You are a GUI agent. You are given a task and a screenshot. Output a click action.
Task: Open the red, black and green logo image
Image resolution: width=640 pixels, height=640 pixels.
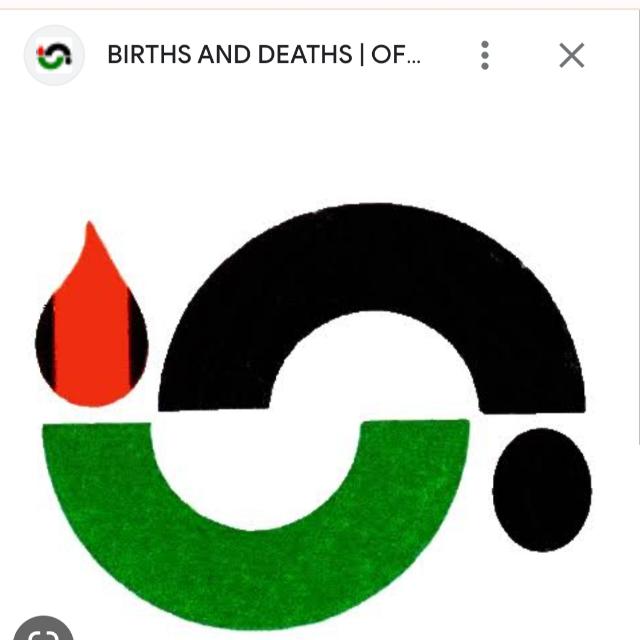[315, 400]
